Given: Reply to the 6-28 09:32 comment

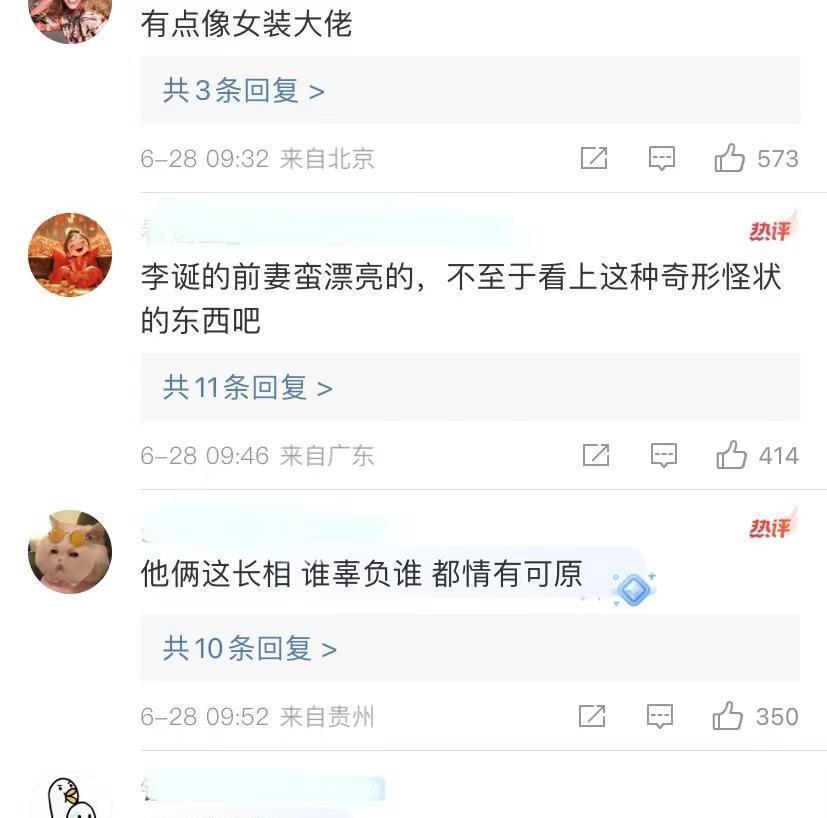Looking at the screenshot, I should pos(662,158).
